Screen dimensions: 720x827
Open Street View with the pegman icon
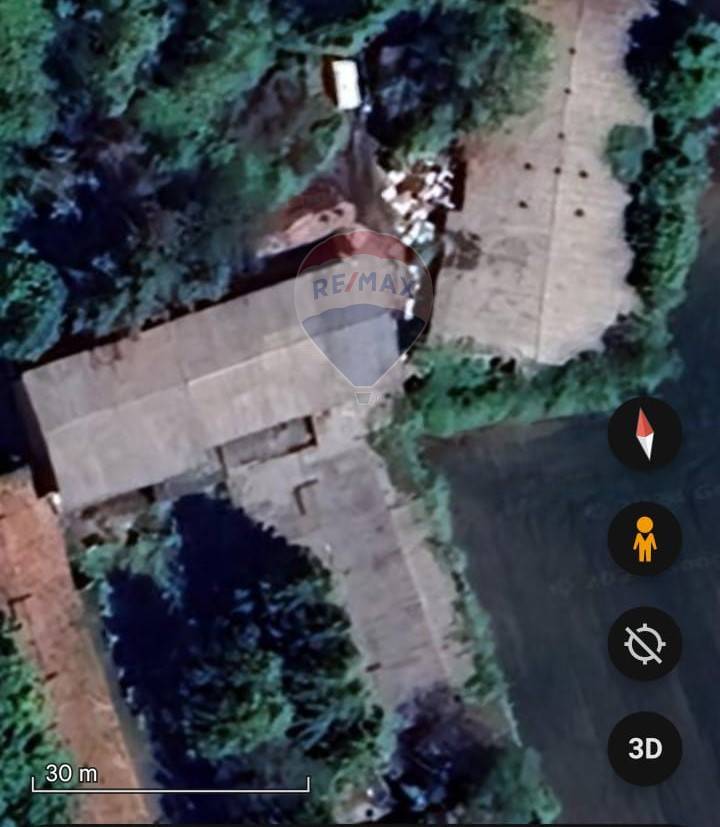point(645,539)
